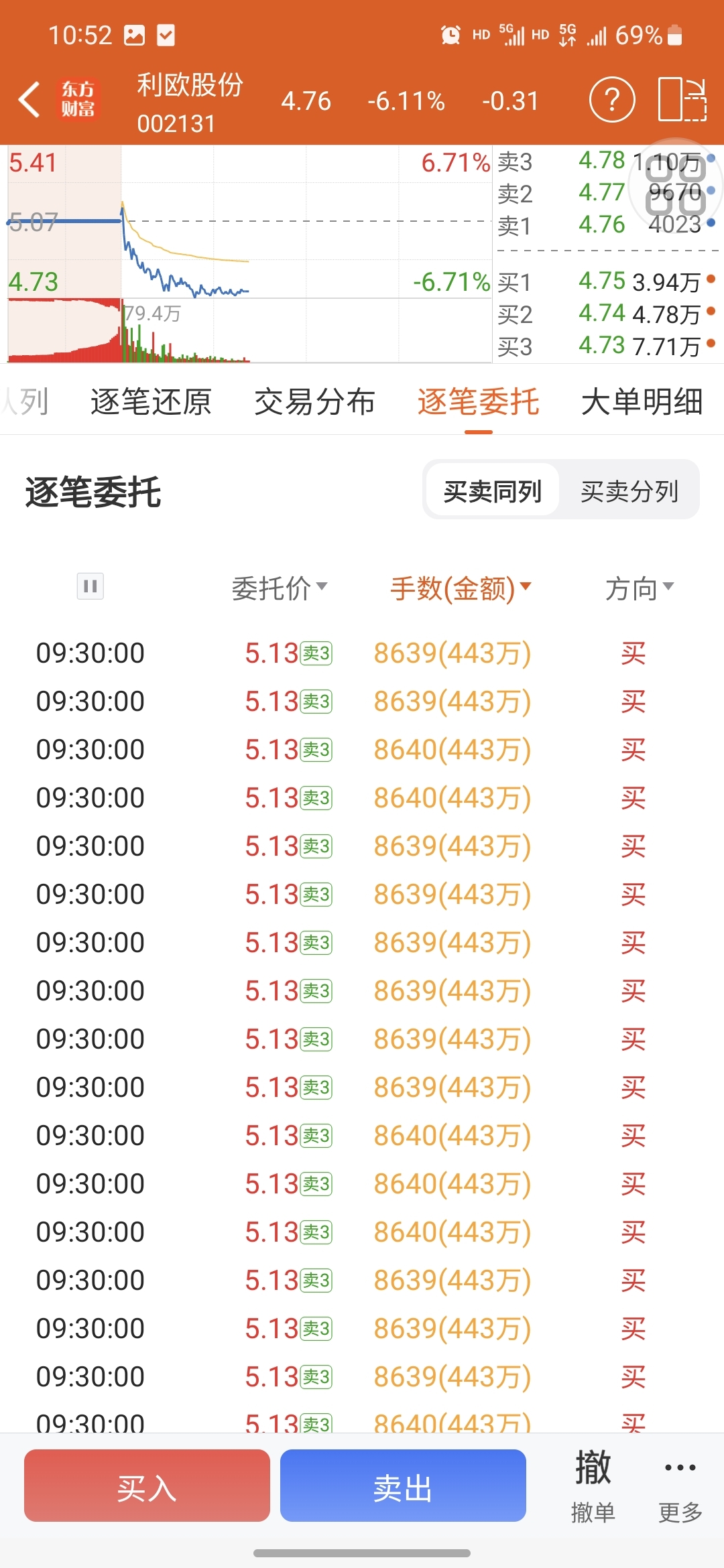Go back using the top-left arrow
The image size is (724, 1568).
29,100
